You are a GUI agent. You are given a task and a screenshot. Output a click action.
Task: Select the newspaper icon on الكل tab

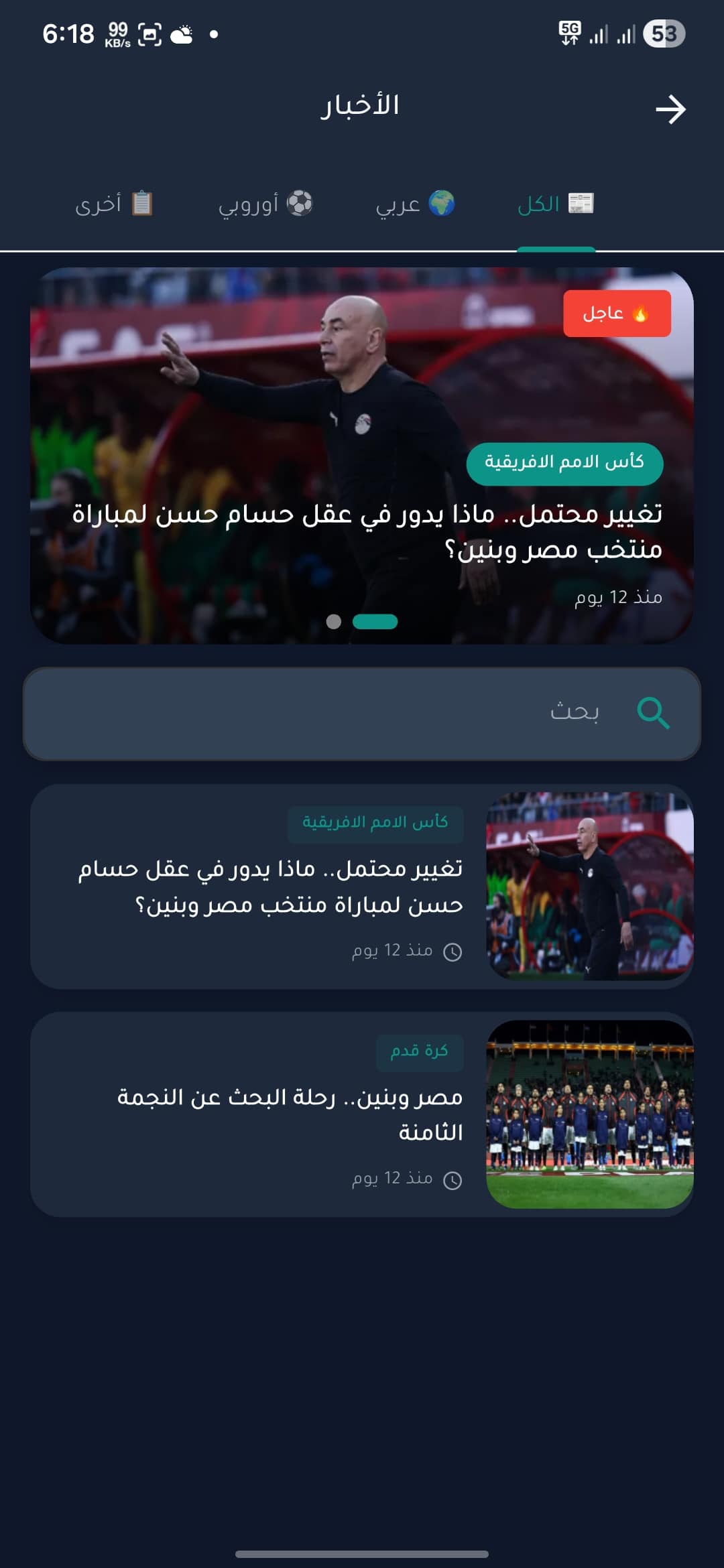[581, 201]
